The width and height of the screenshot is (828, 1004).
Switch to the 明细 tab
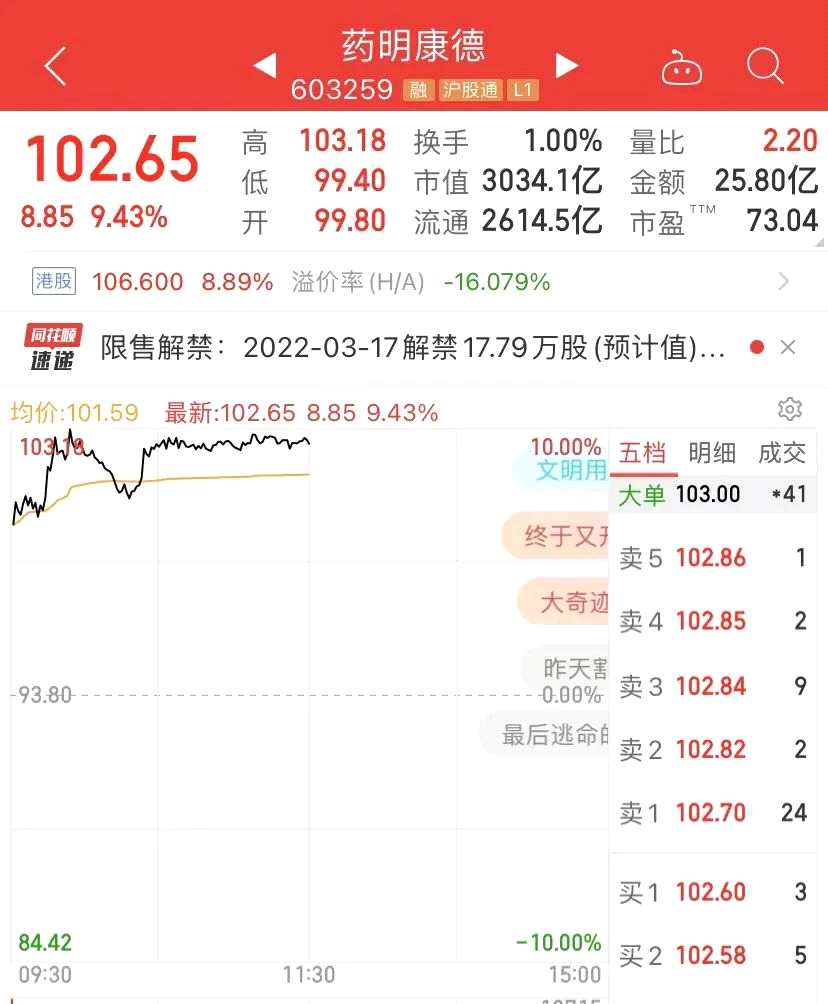point(712,453)
